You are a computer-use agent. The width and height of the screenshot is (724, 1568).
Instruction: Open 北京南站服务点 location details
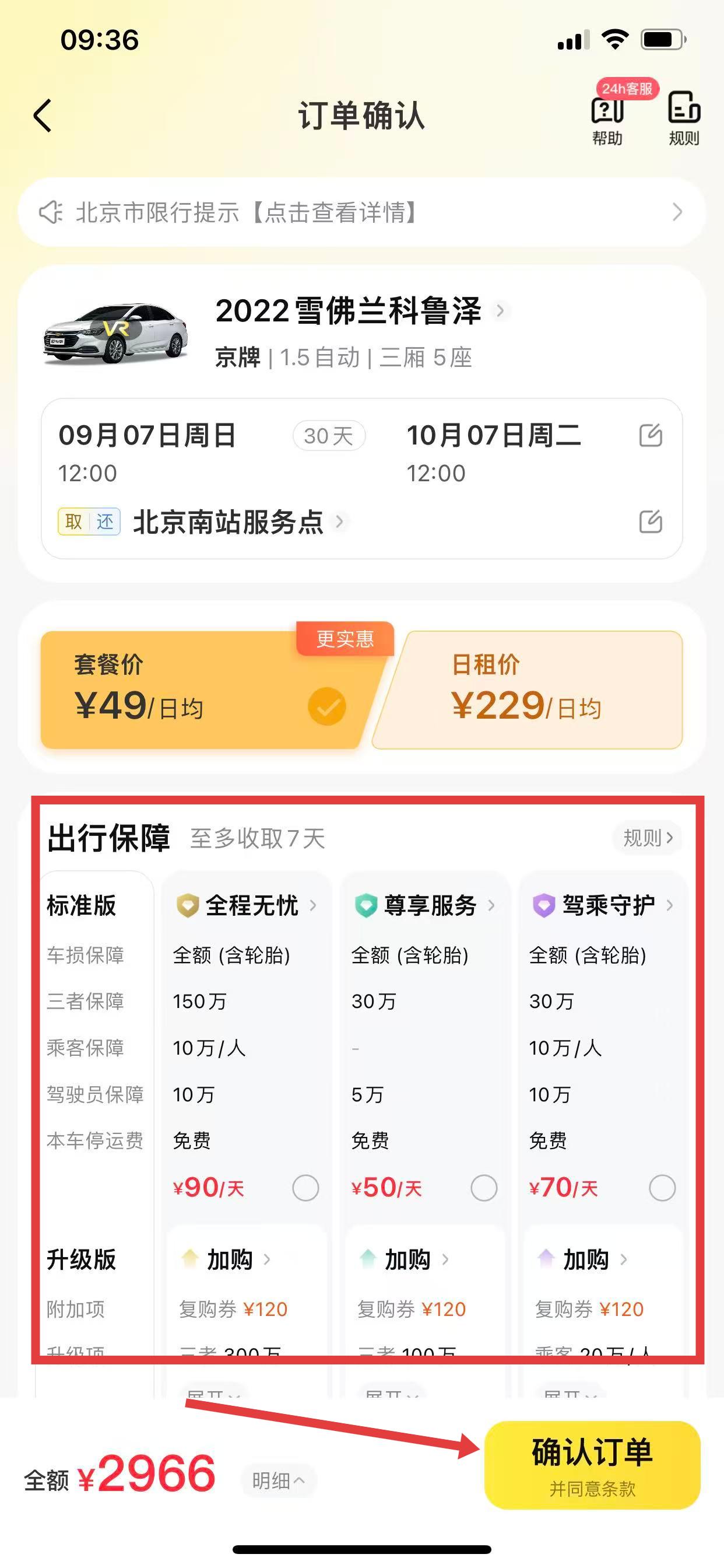tap(237, 522)
